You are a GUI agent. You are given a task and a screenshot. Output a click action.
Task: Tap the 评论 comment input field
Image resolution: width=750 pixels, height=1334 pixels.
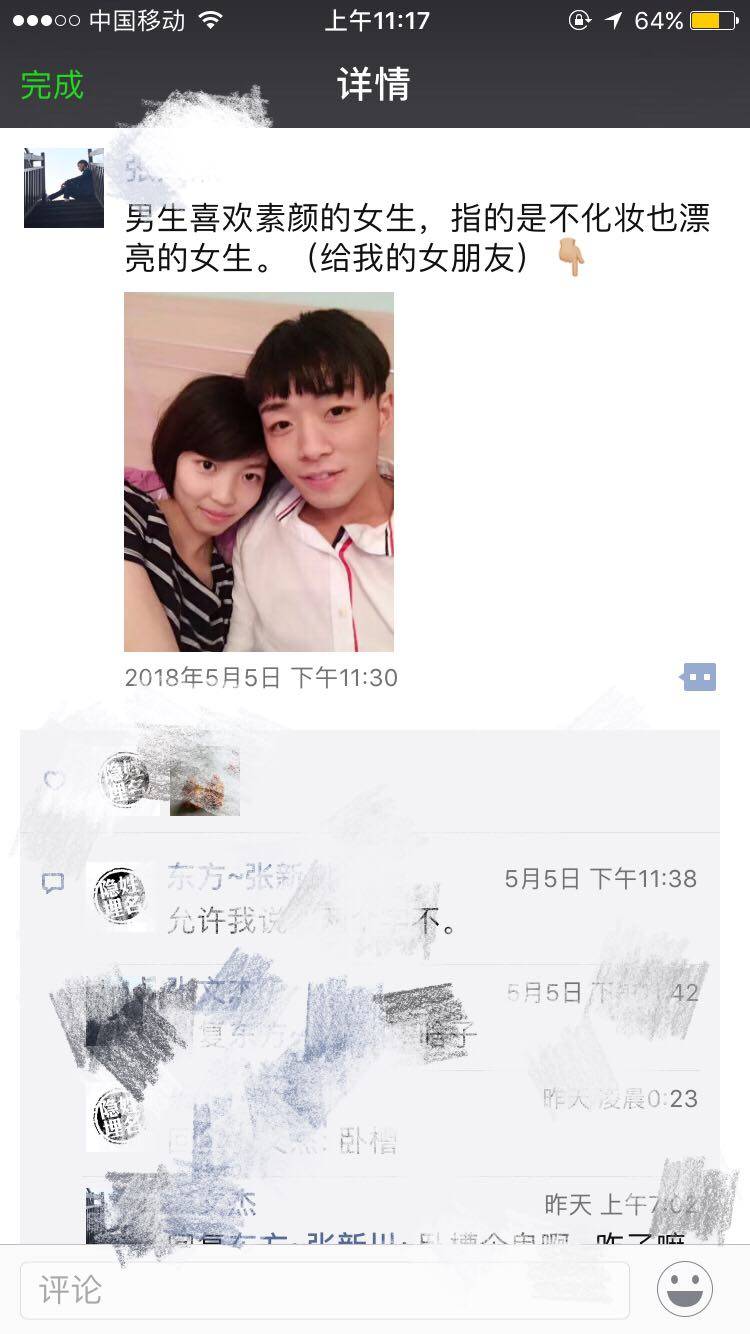[325, 1290]
